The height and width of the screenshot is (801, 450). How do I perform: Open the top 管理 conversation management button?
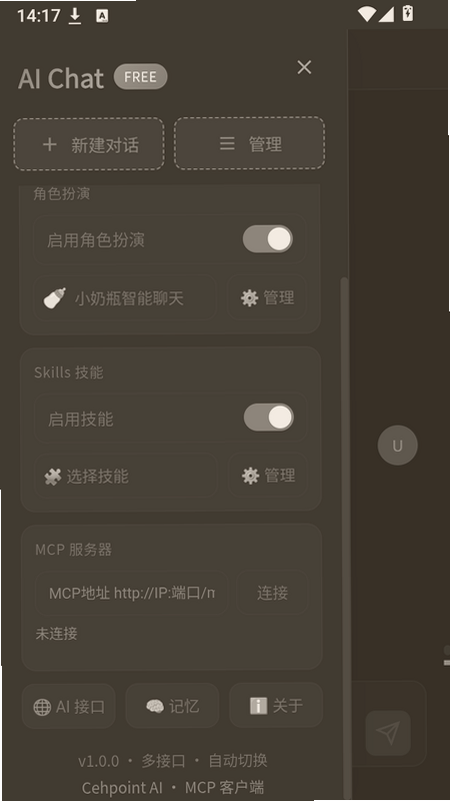point(249,144)
